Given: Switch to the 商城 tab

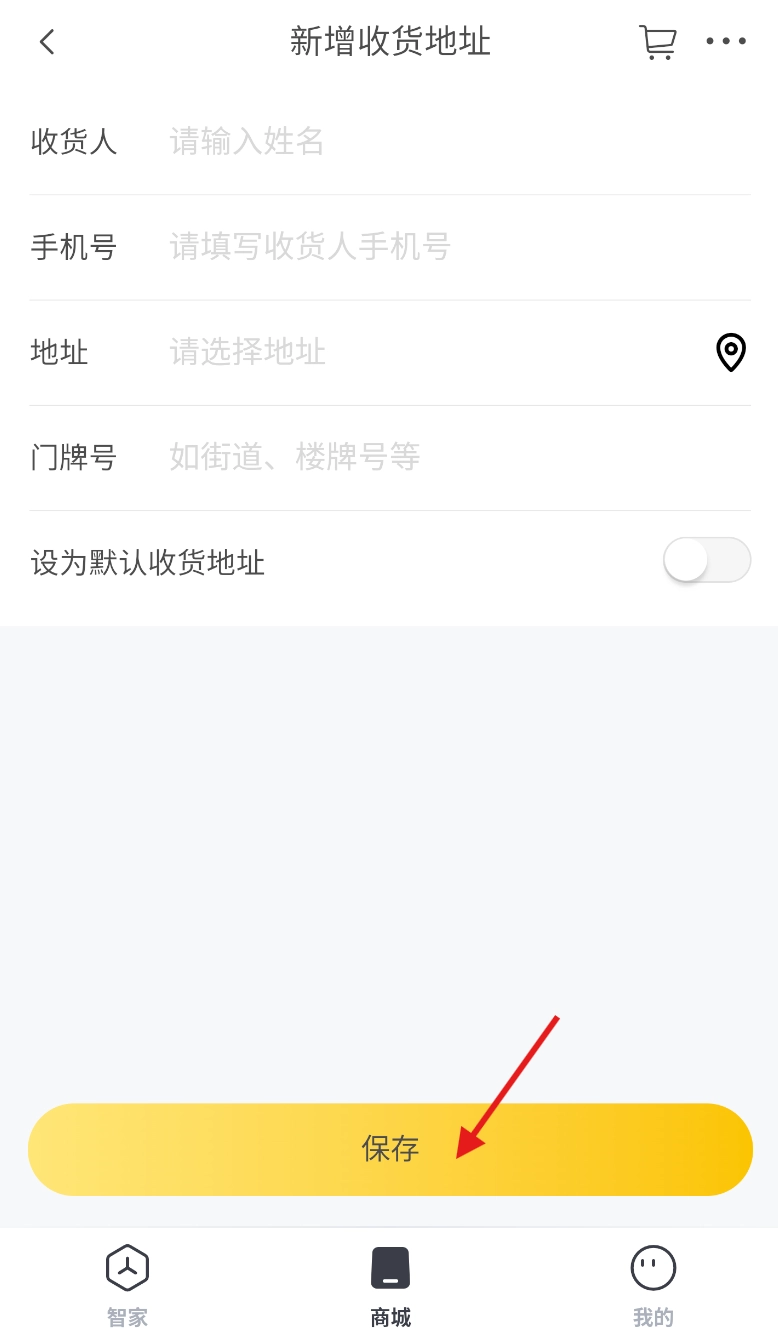Looking at the screenshot, I should click(390, 1285).
